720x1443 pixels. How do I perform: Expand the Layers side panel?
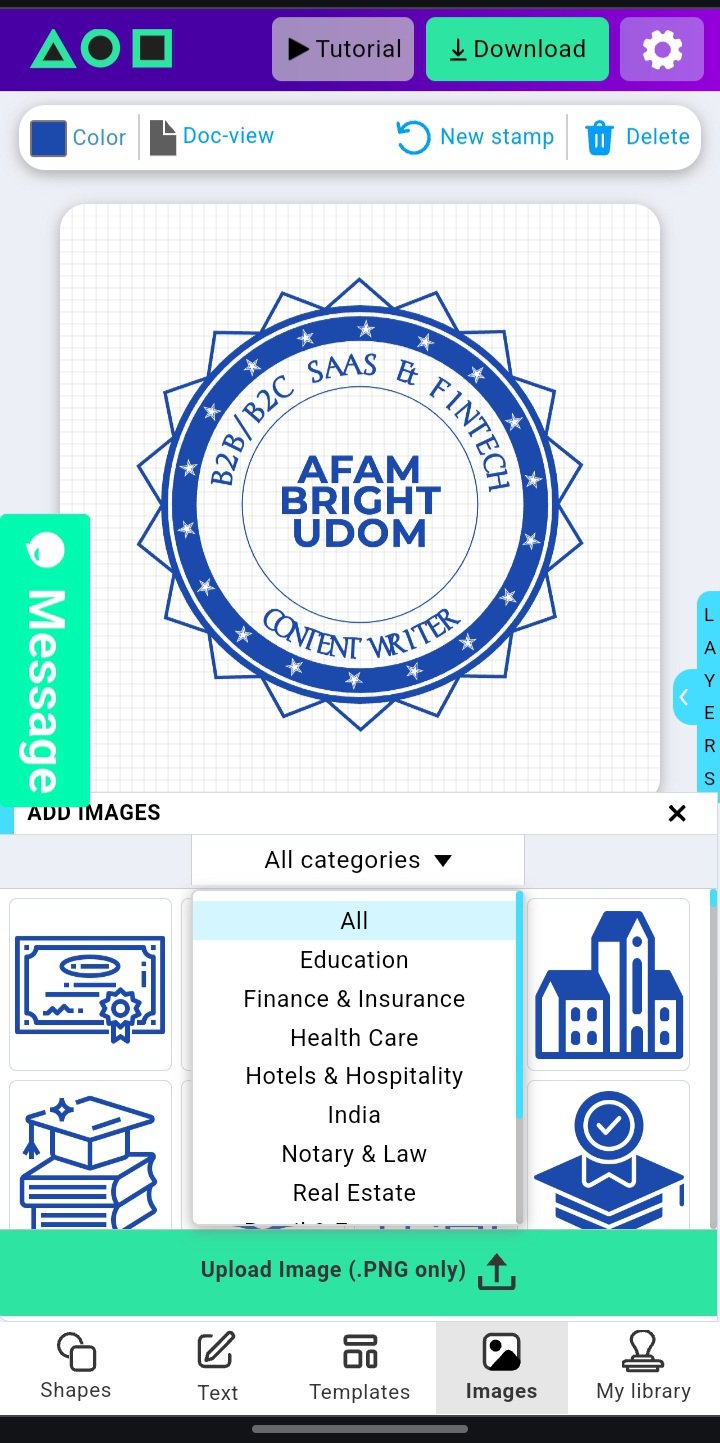(x=686, y=697)
